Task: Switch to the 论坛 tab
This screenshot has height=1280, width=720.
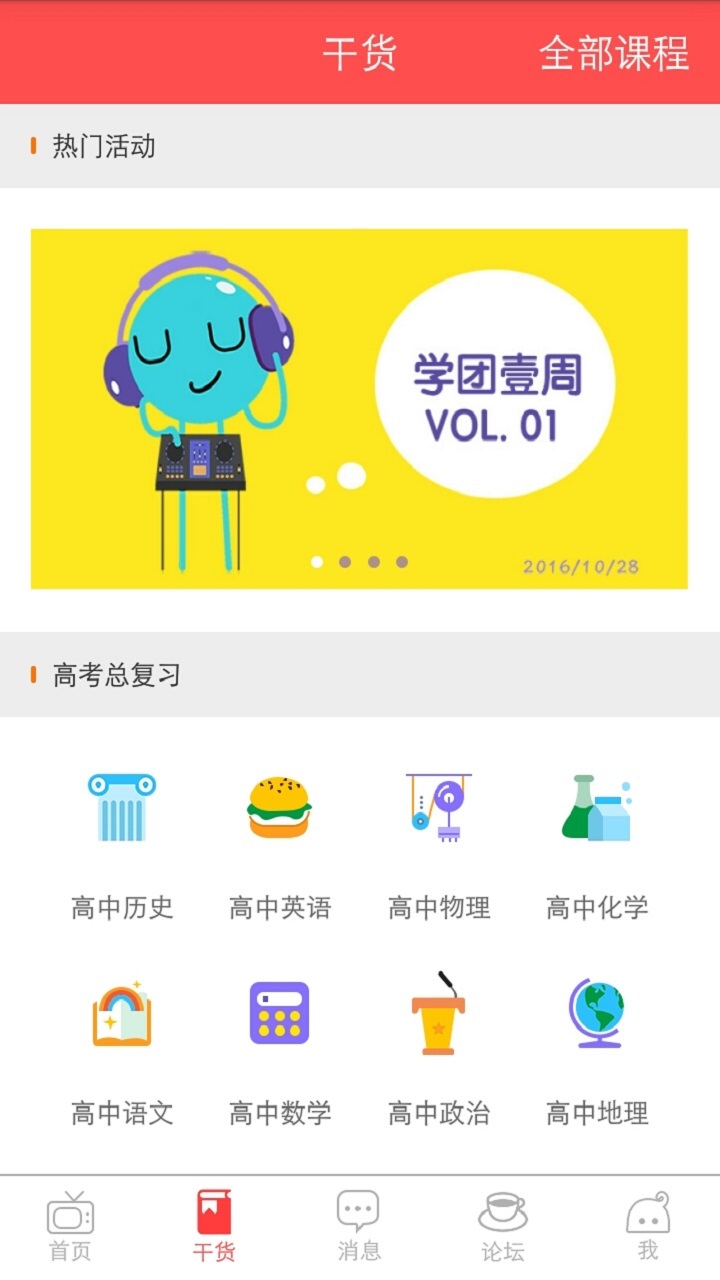Action: [502, 1226]
